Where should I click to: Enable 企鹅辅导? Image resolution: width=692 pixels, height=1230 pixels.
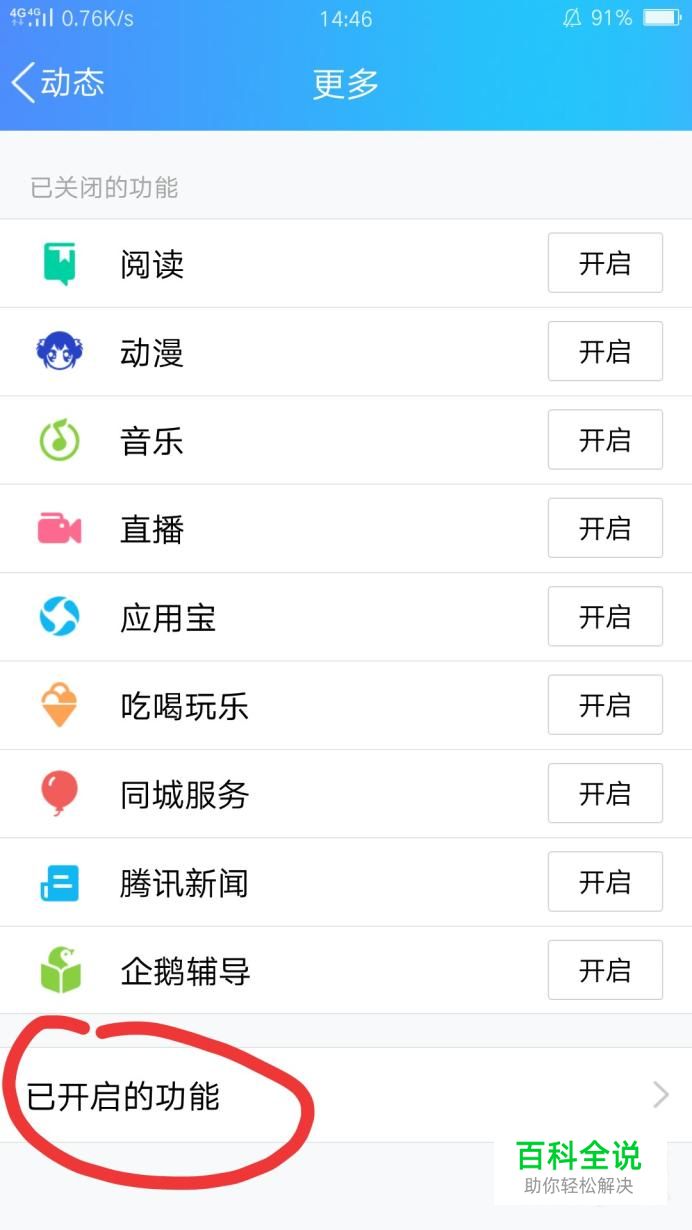coord(605,969)
